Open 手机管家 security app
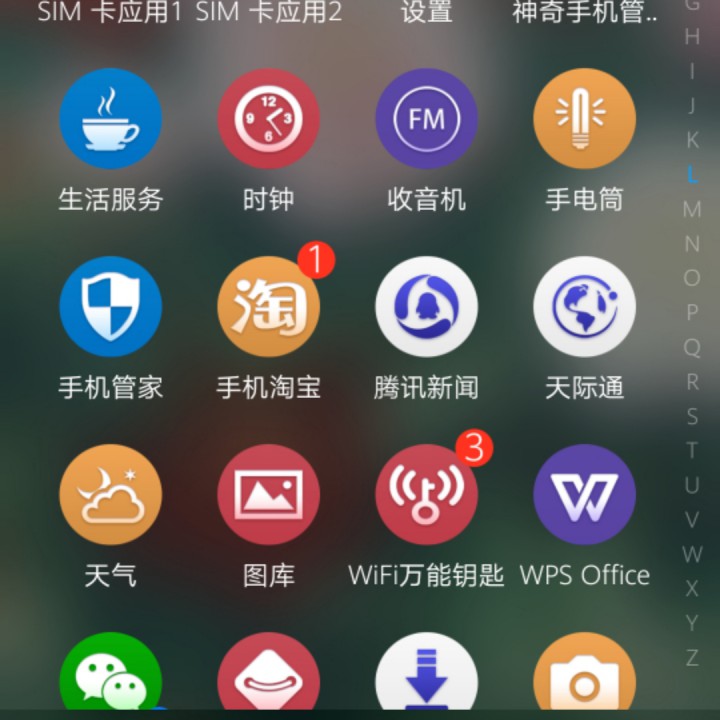 (x=111, y=307)
